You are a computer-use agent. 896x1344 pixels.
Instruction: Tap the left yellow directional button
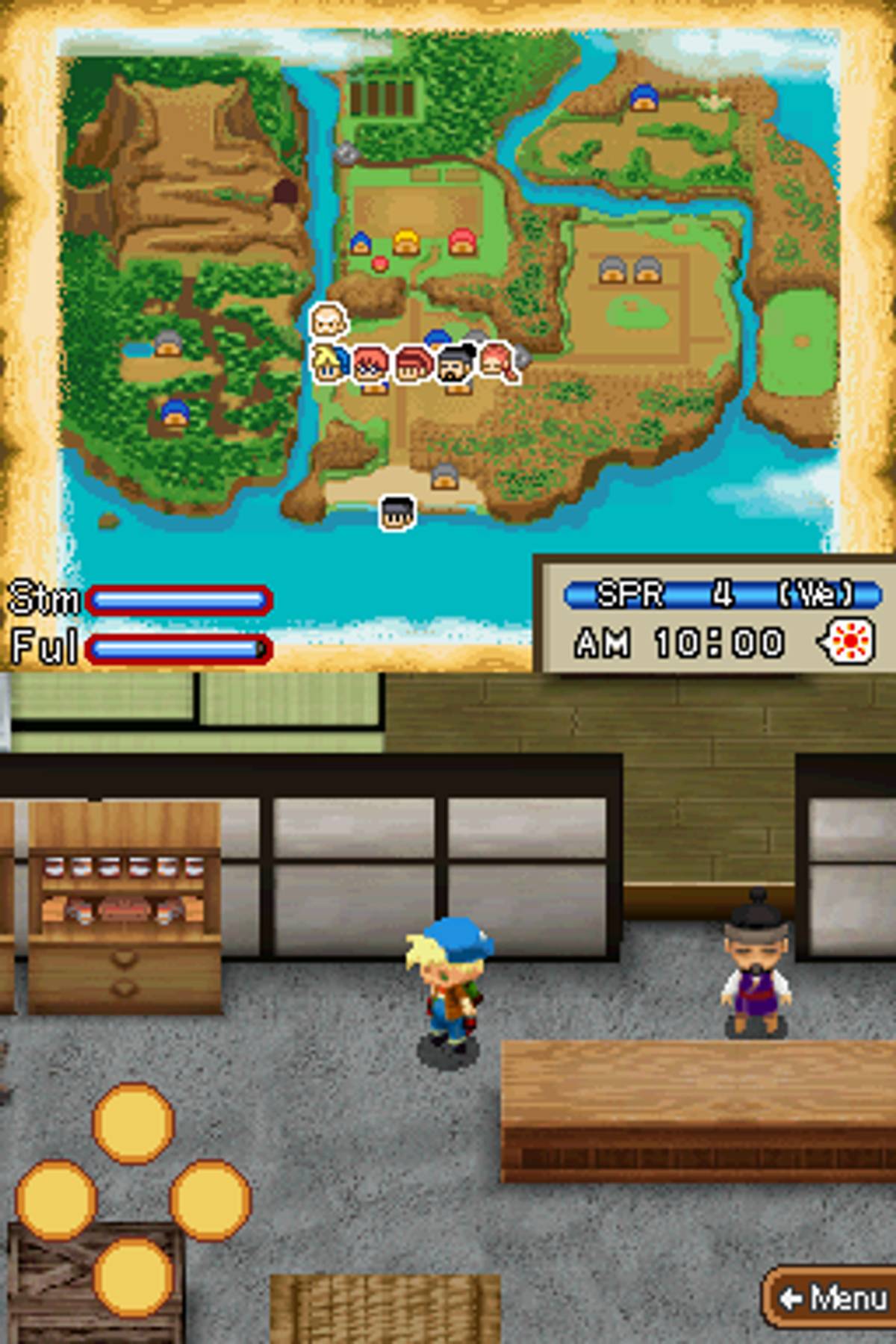[x=56, y=1200]
